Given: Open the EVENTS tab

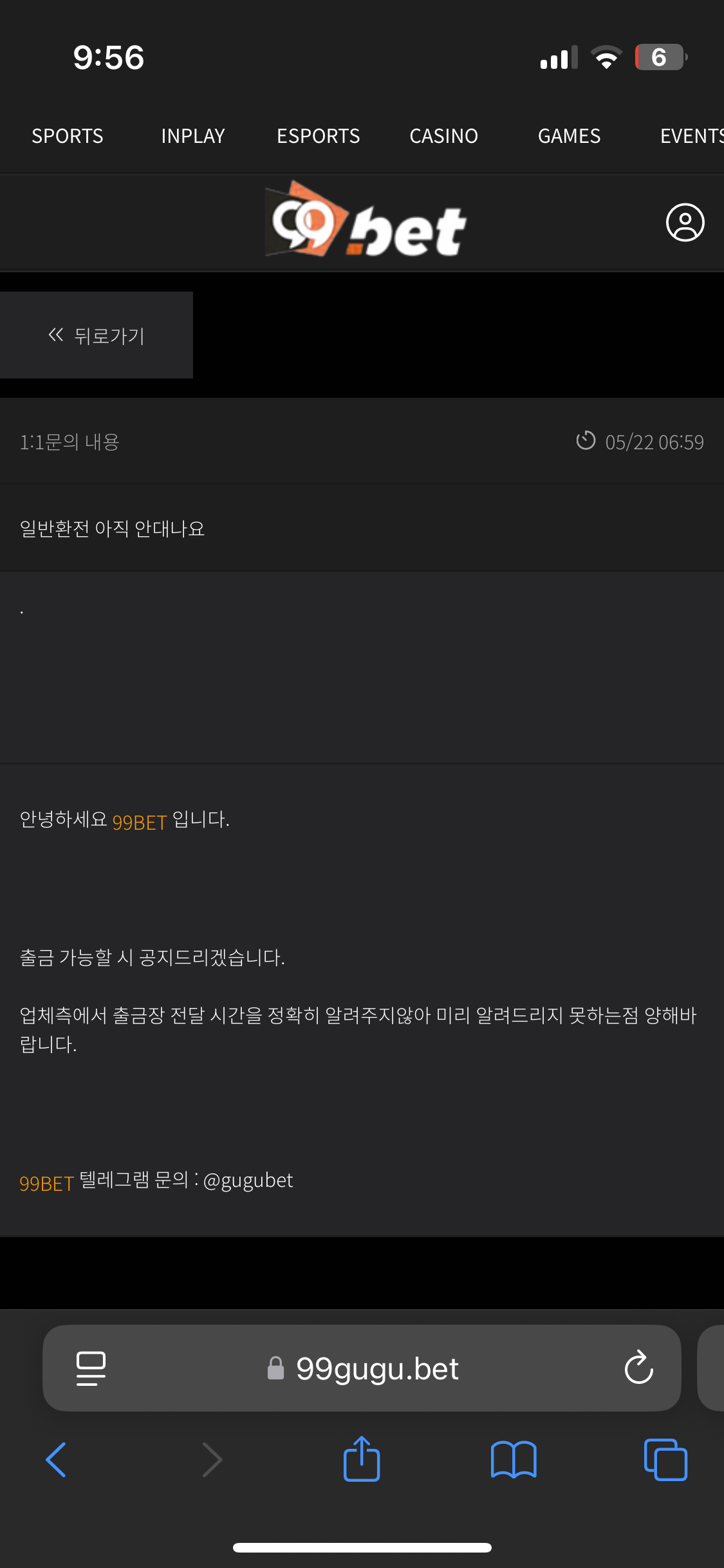Looking at the screenshot, I should 692,136.
